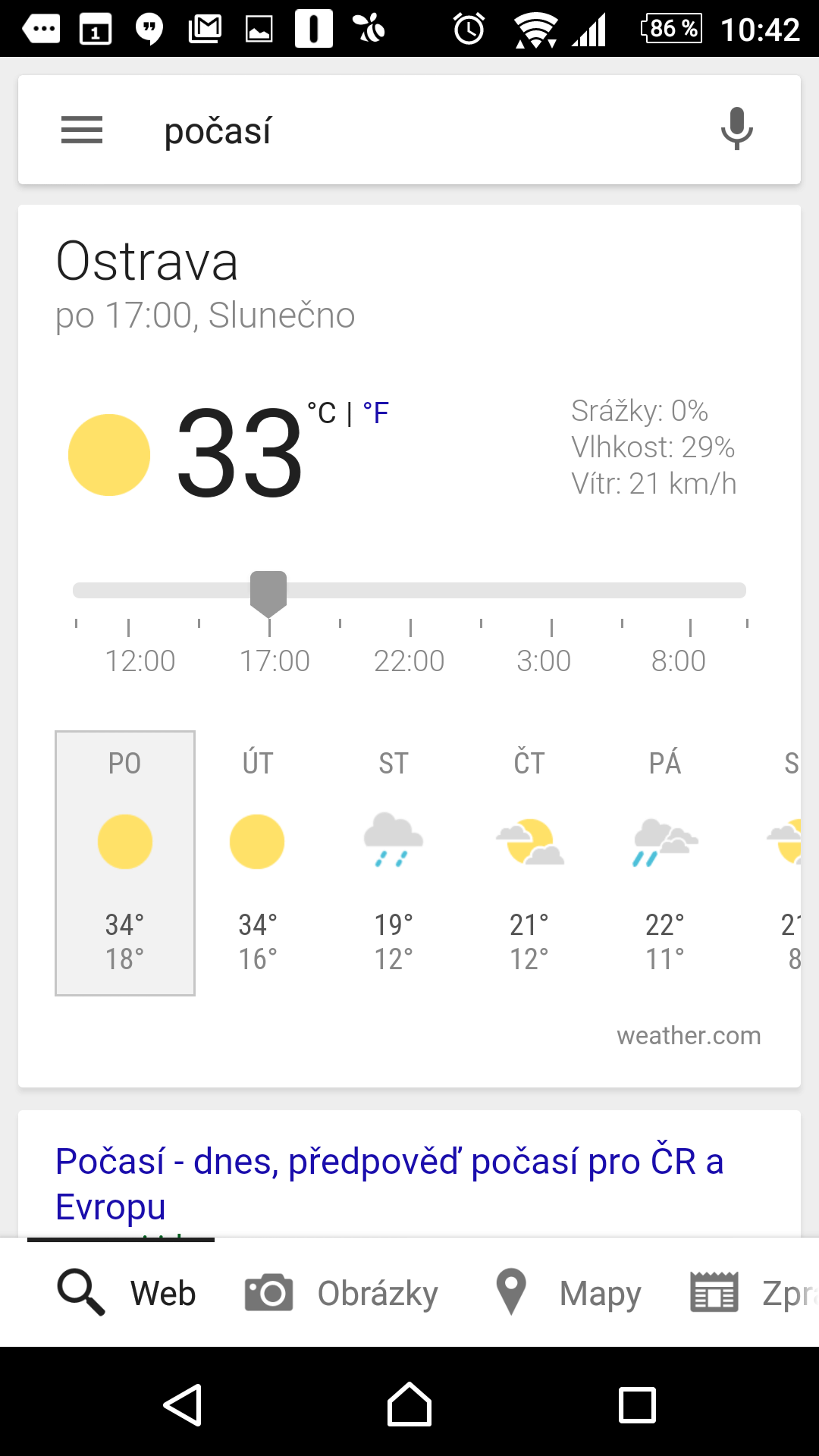The width and height of the screenshot is (819, 1456).
Task: Switch temperature to °F
Action: [376, 413]
